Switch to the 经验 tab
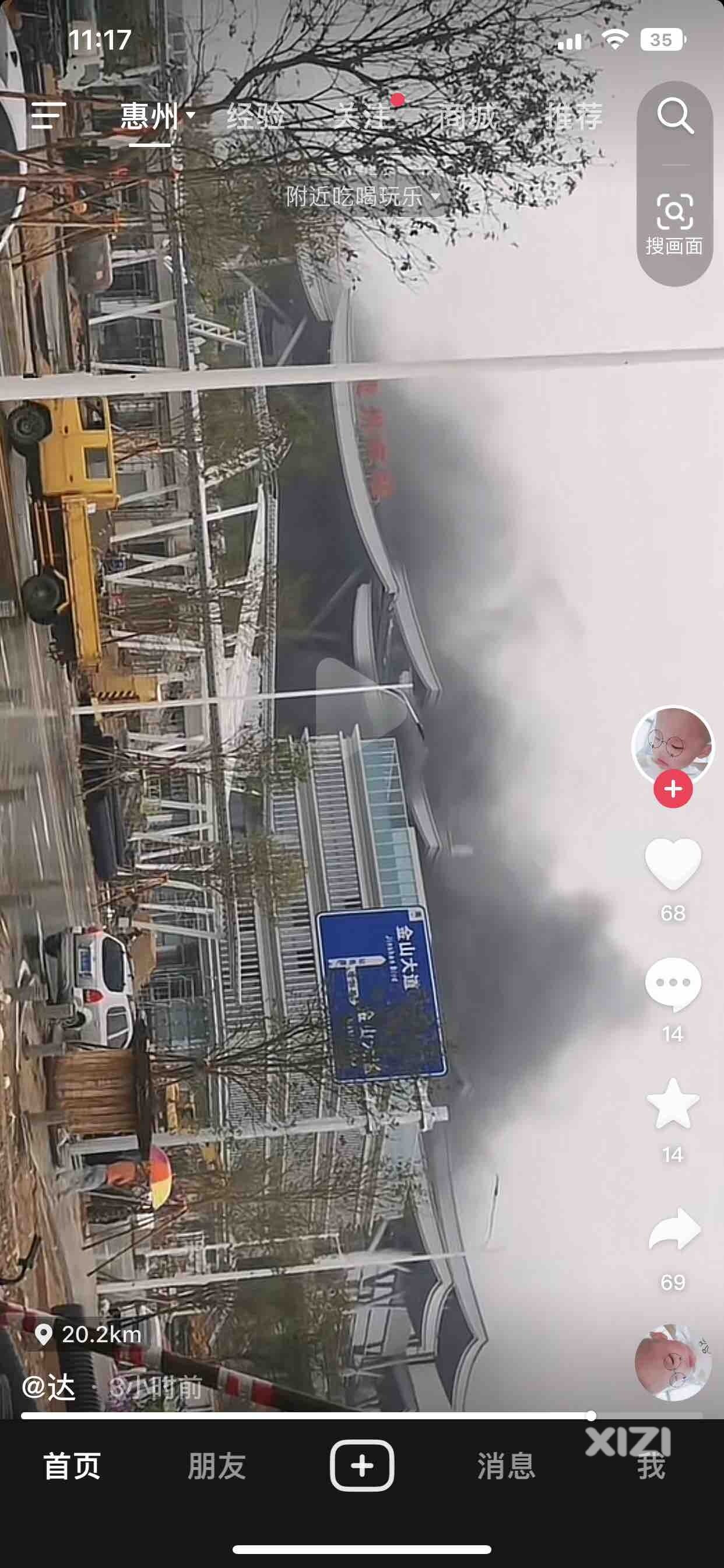This screenshot has width=724, height=1568. click(255, 116)
